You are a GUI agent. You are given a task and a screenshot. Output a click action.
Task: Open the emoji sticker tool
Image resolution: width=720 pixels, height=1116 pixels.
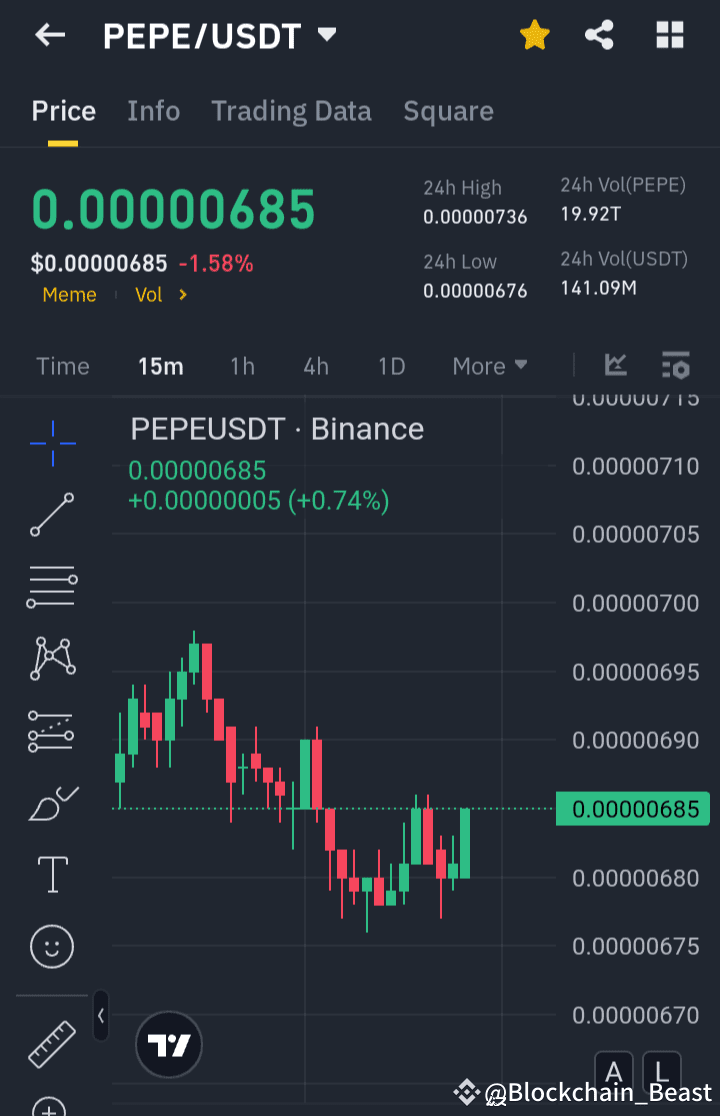51,946
